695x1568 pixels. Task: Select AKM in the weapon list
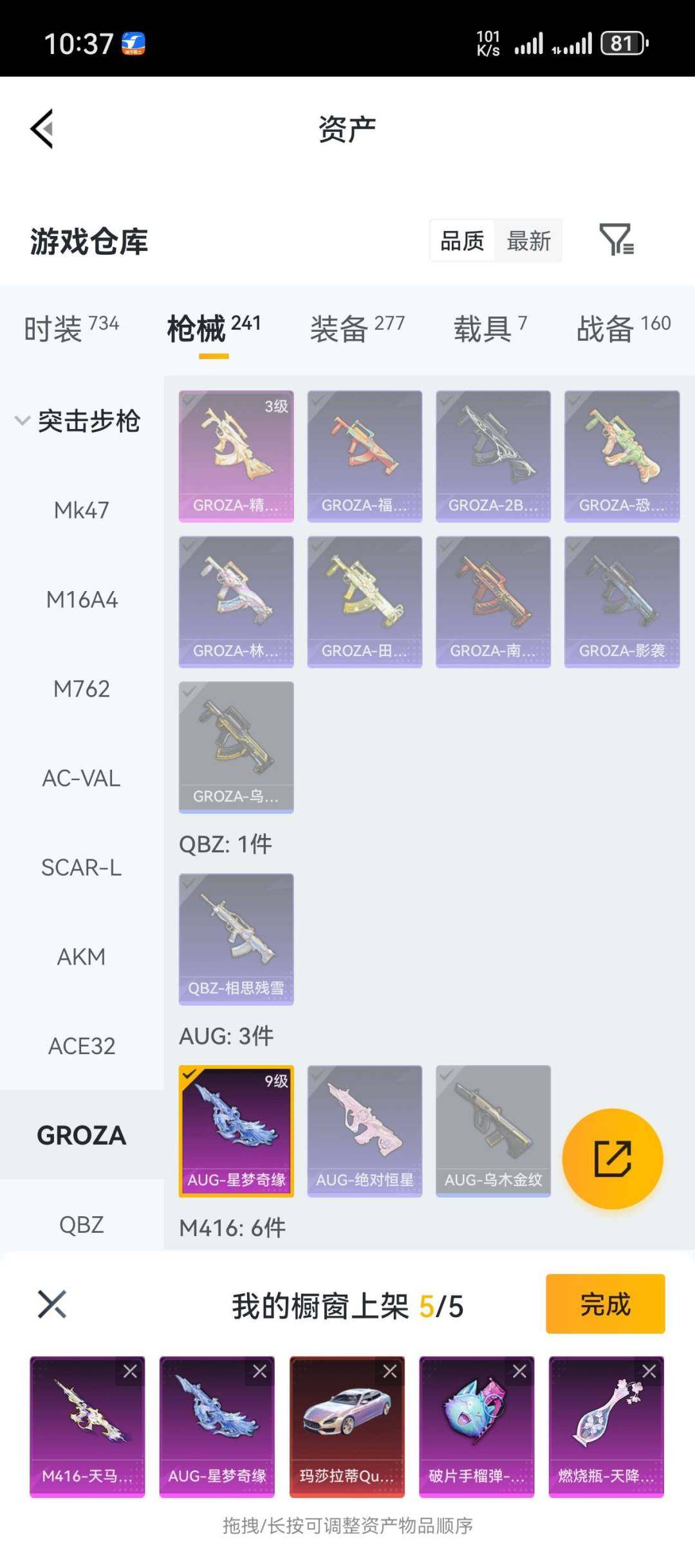coord(82,956)
